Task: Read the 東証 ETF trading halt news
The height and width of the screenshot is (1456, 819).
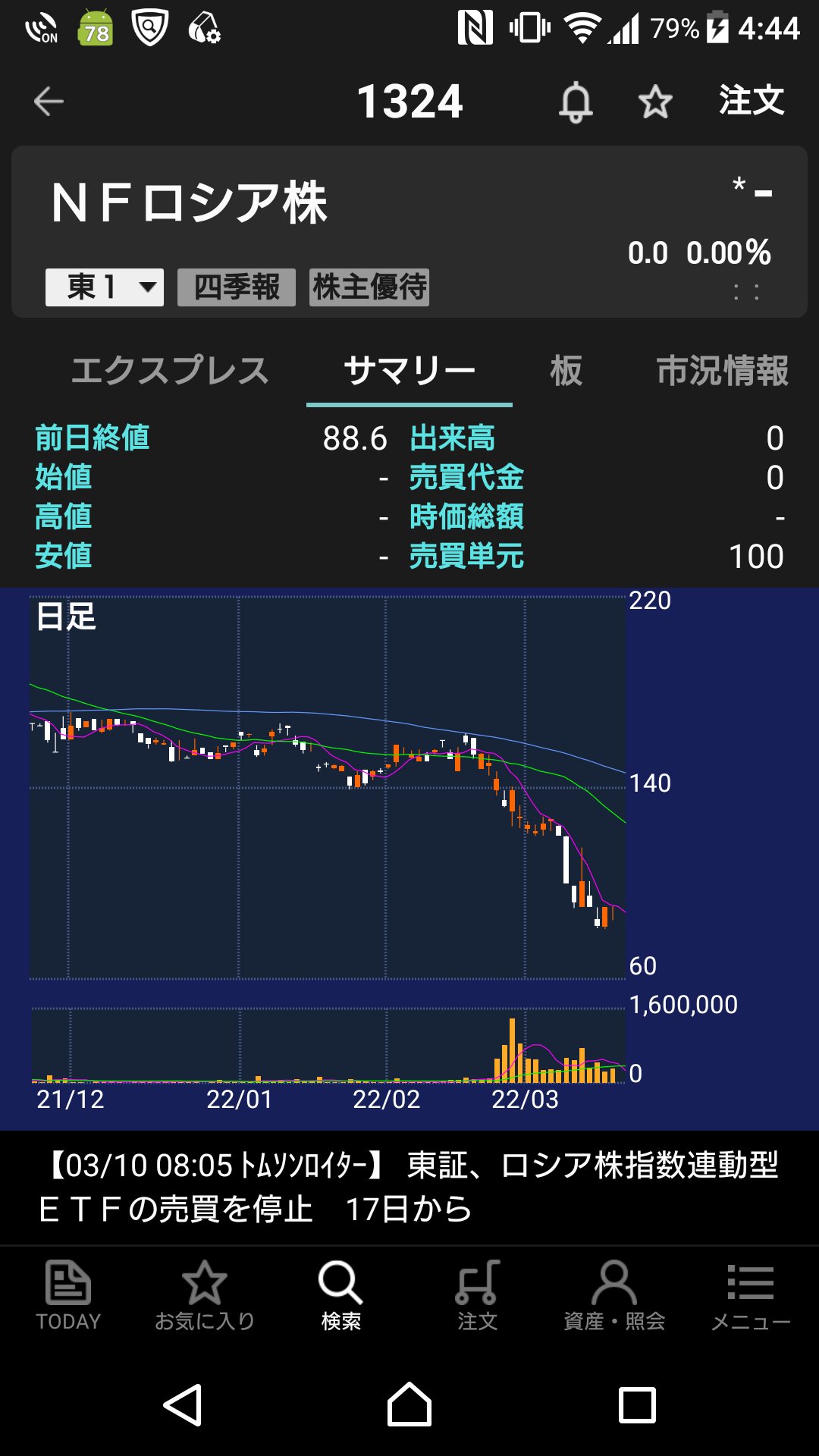Action: [x=409, y=1187]
